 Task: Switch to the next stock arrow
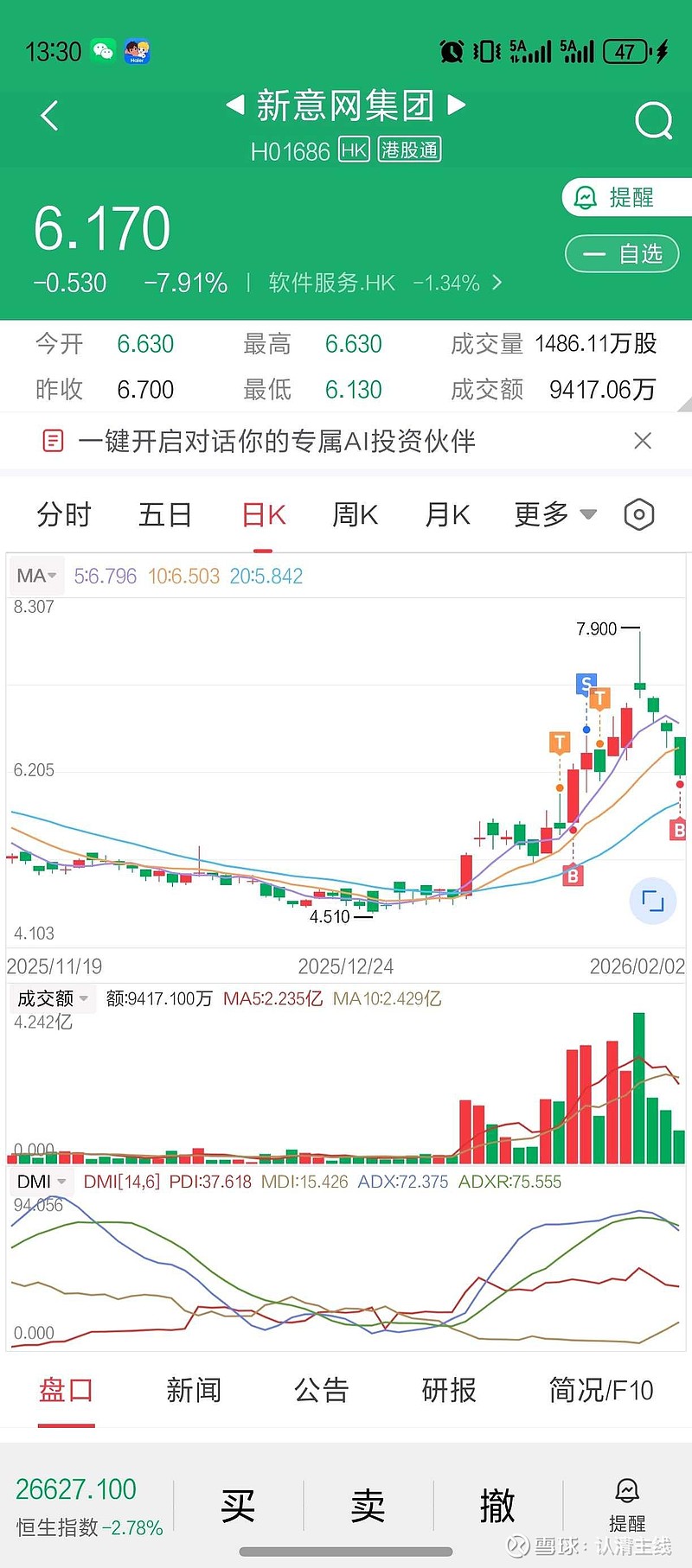point(457,105)
